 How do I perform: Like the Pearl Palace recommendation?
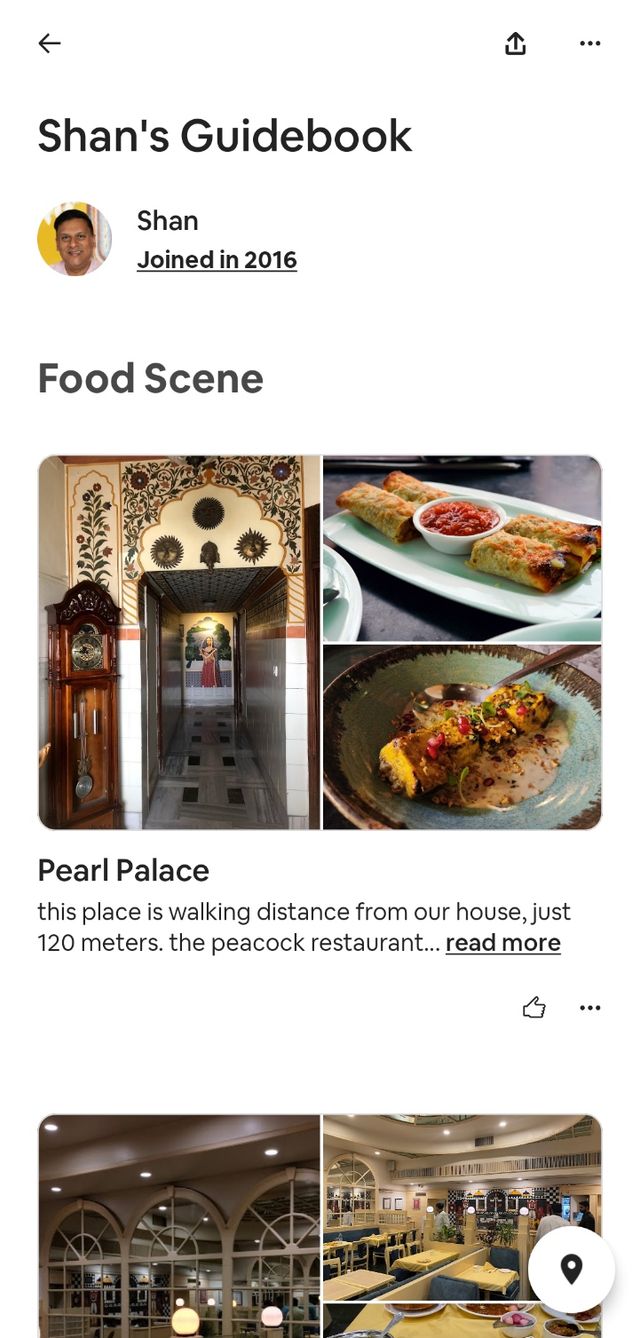534,1008
